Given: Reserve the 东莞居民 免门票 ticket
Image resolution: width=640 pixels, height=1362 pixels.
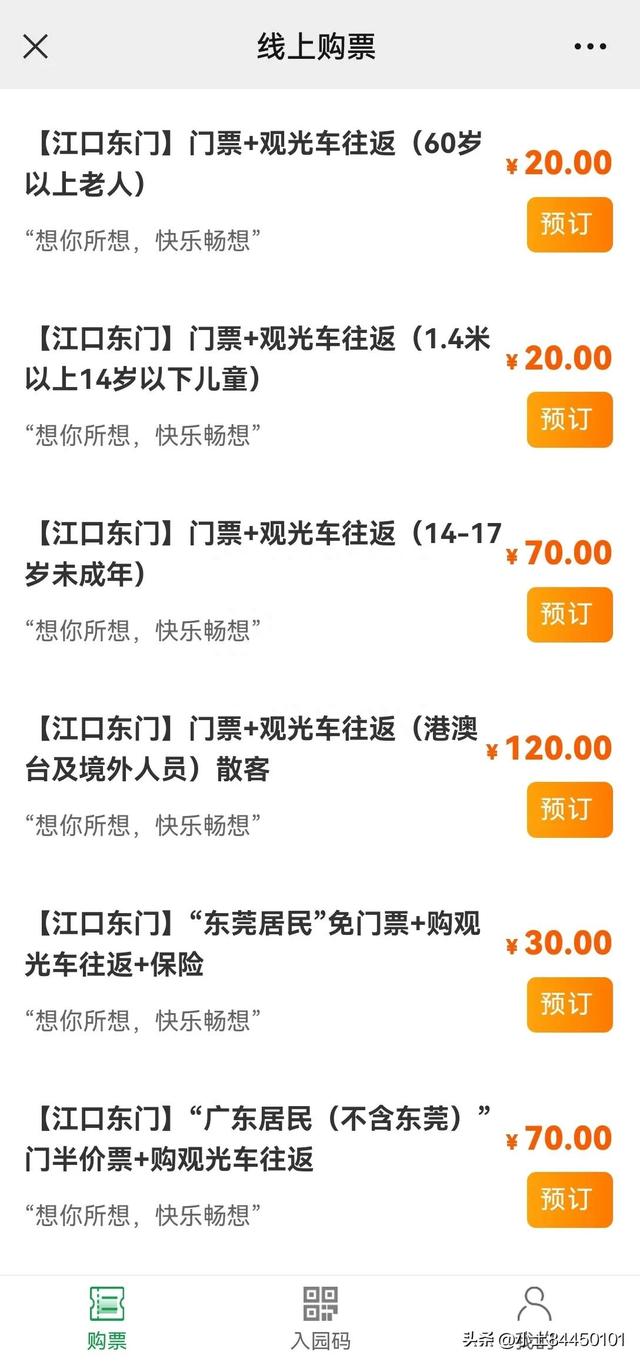Looking at the screenshot, I should 569,1004.
